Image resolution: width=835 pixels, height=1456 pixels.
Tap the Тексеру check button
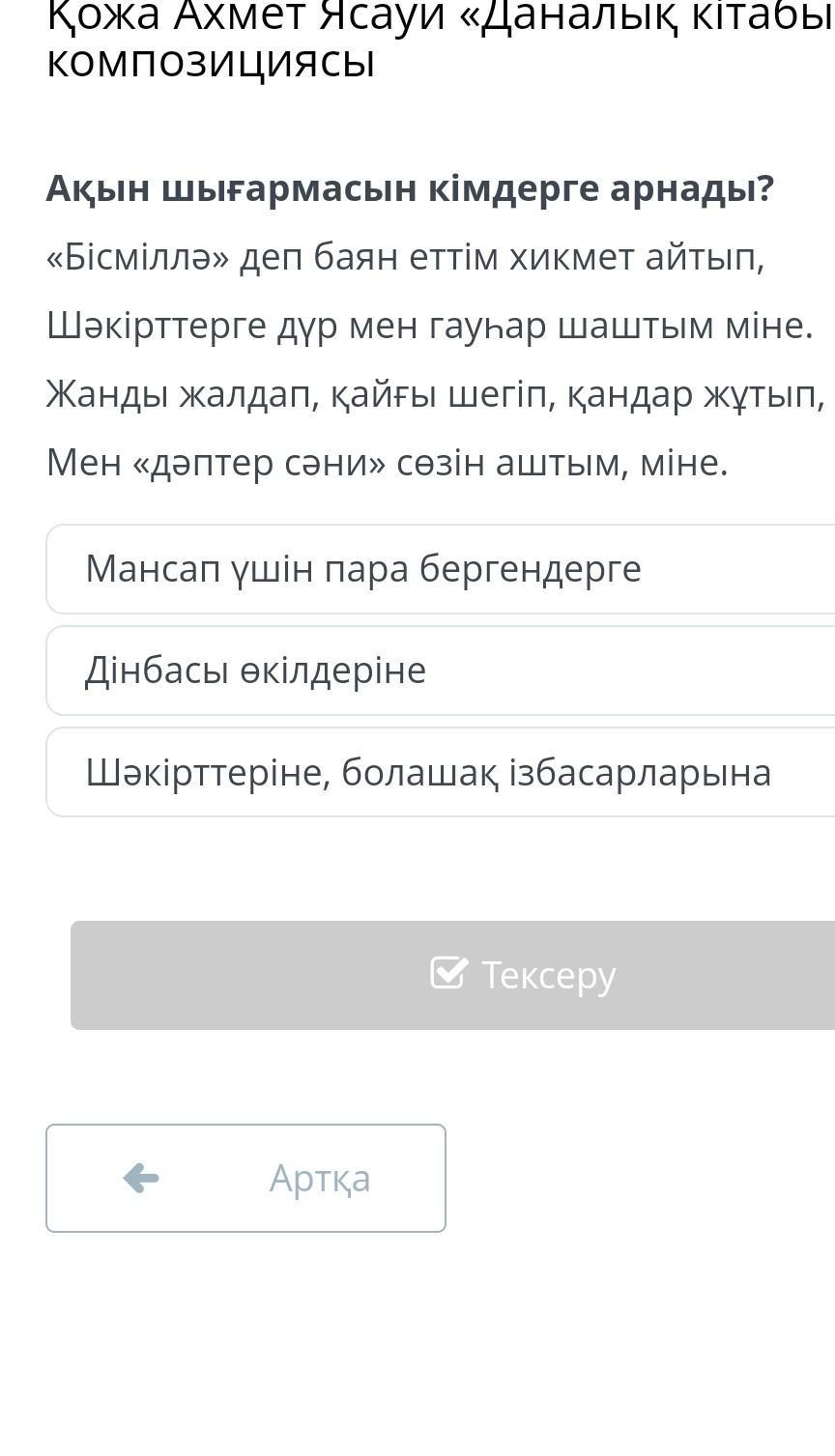coord(452,975)
